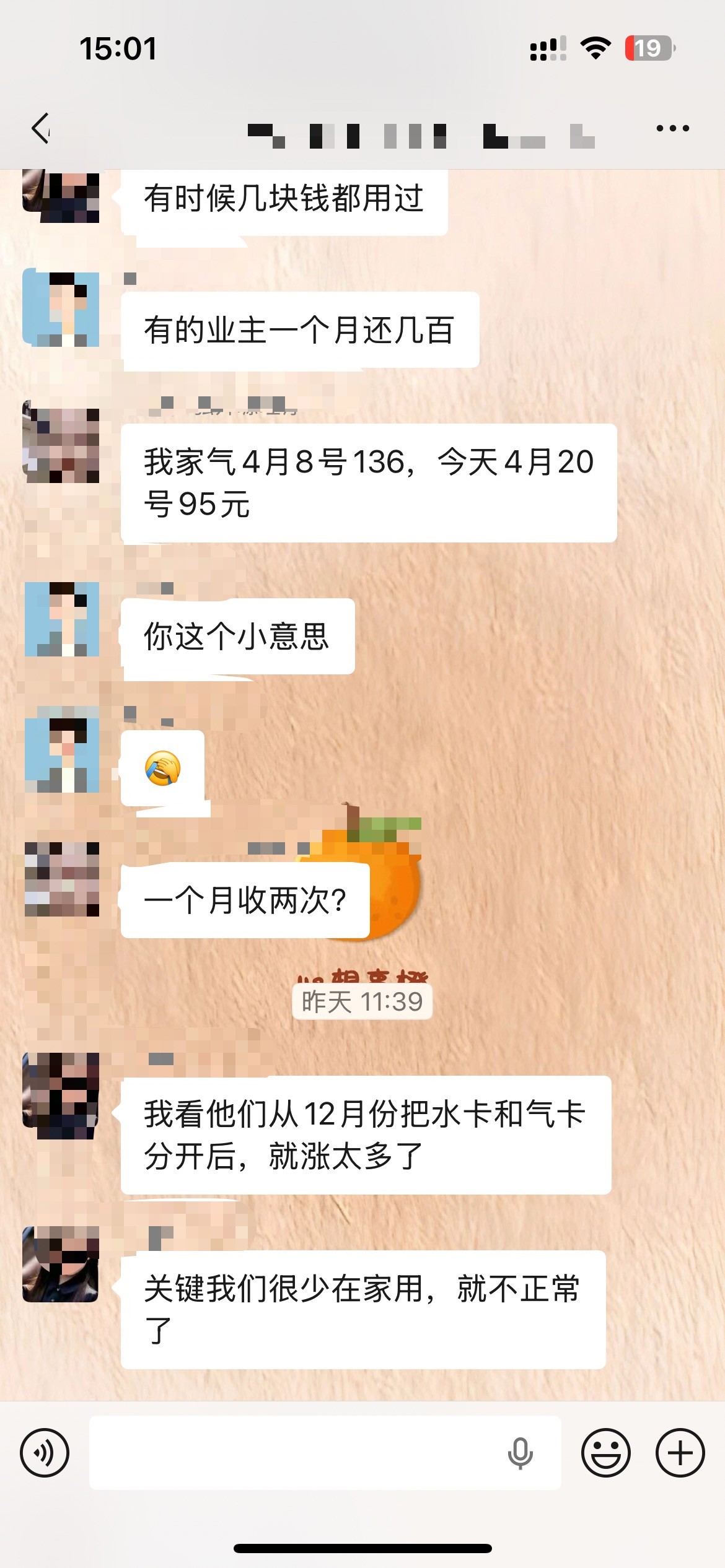The image size is (725, 1568).
Task: Open avatar beside "有的业主一个月还几百"
Action: pos(61,308)
